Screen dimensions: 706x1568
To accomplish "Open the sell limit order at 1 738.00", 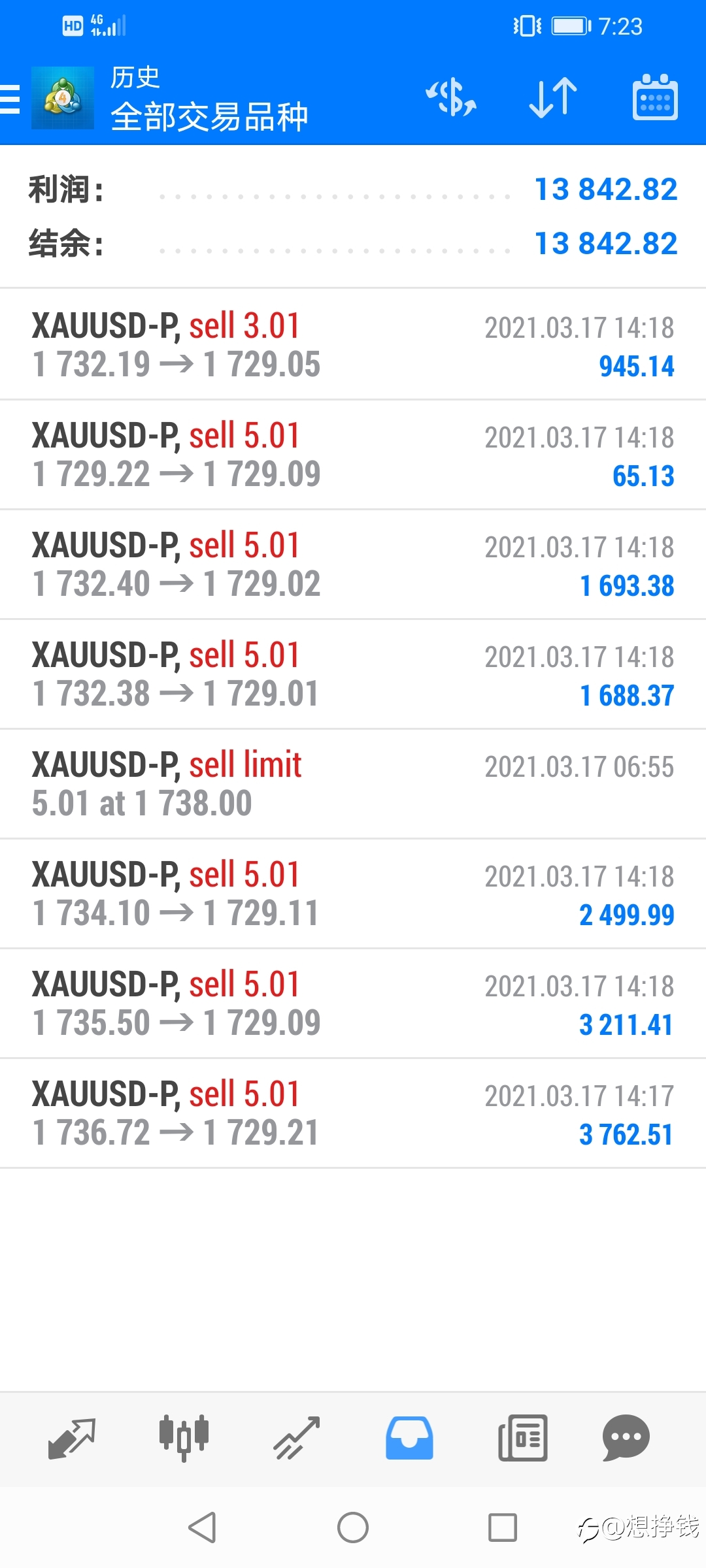I will [x=353, y=784].
